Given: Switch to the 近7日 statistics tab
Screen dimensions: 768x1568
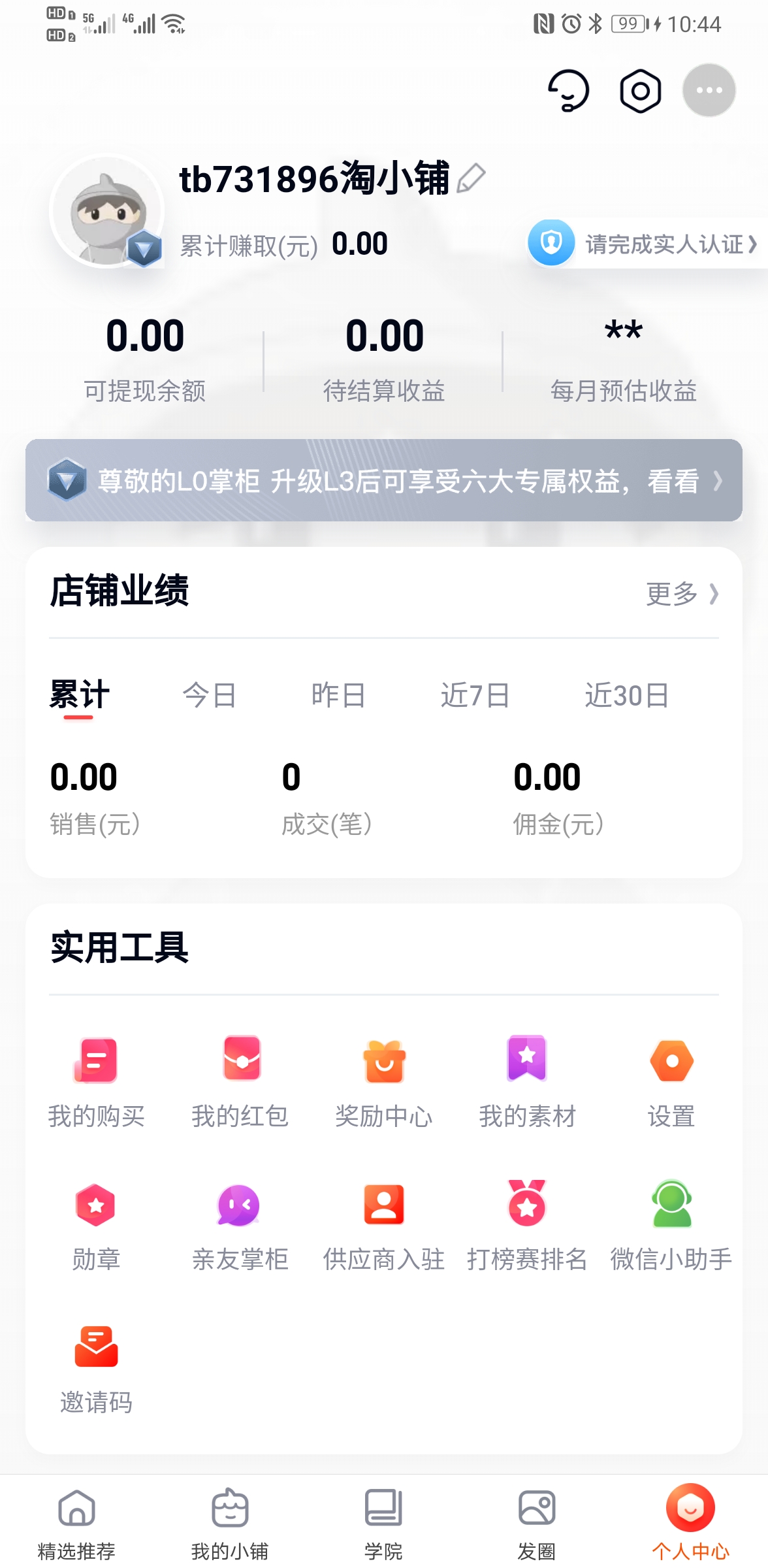Looking at the screenshot, I should pos(475,696).
